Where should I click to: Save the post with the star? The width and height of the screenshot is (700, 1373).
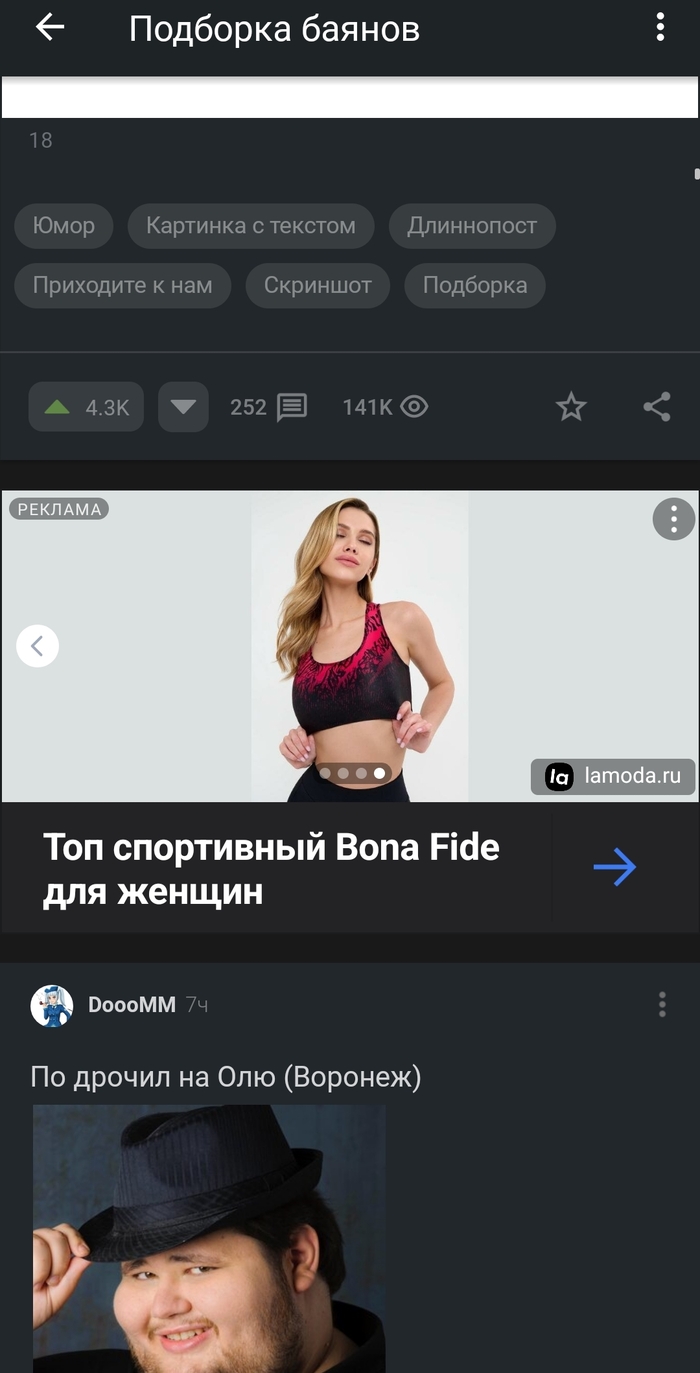click(x=571, y=407)
